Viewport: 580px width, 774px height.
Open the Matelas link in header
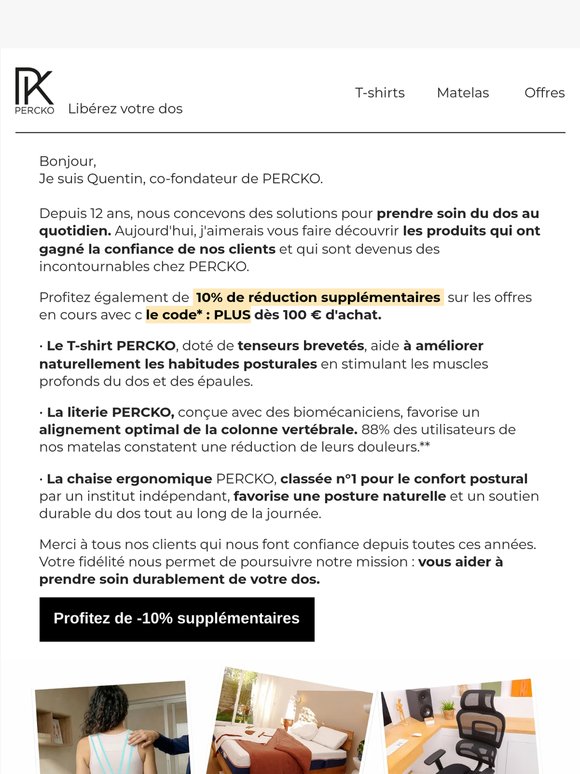[463, 93]
